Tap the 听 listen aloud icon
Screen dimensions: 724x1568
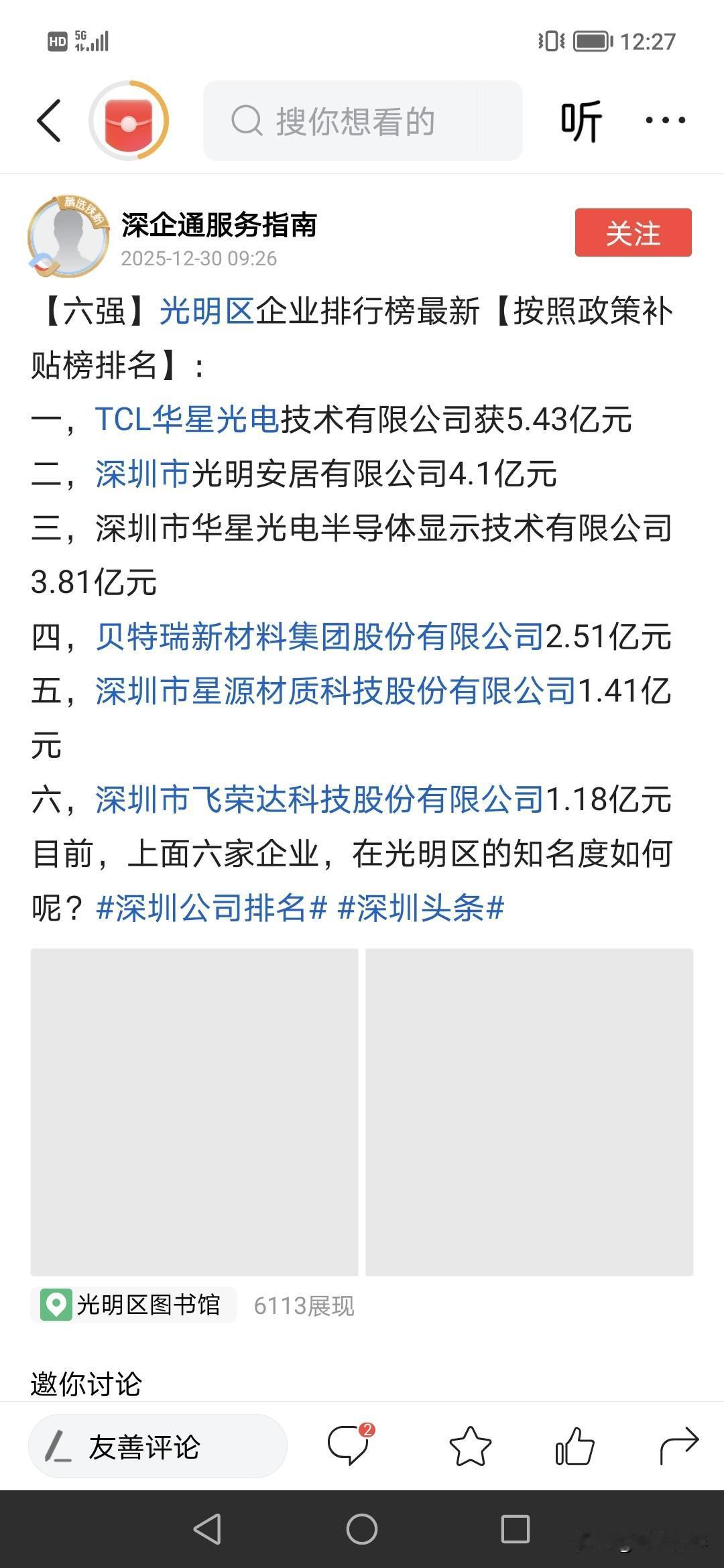[581, 121]
